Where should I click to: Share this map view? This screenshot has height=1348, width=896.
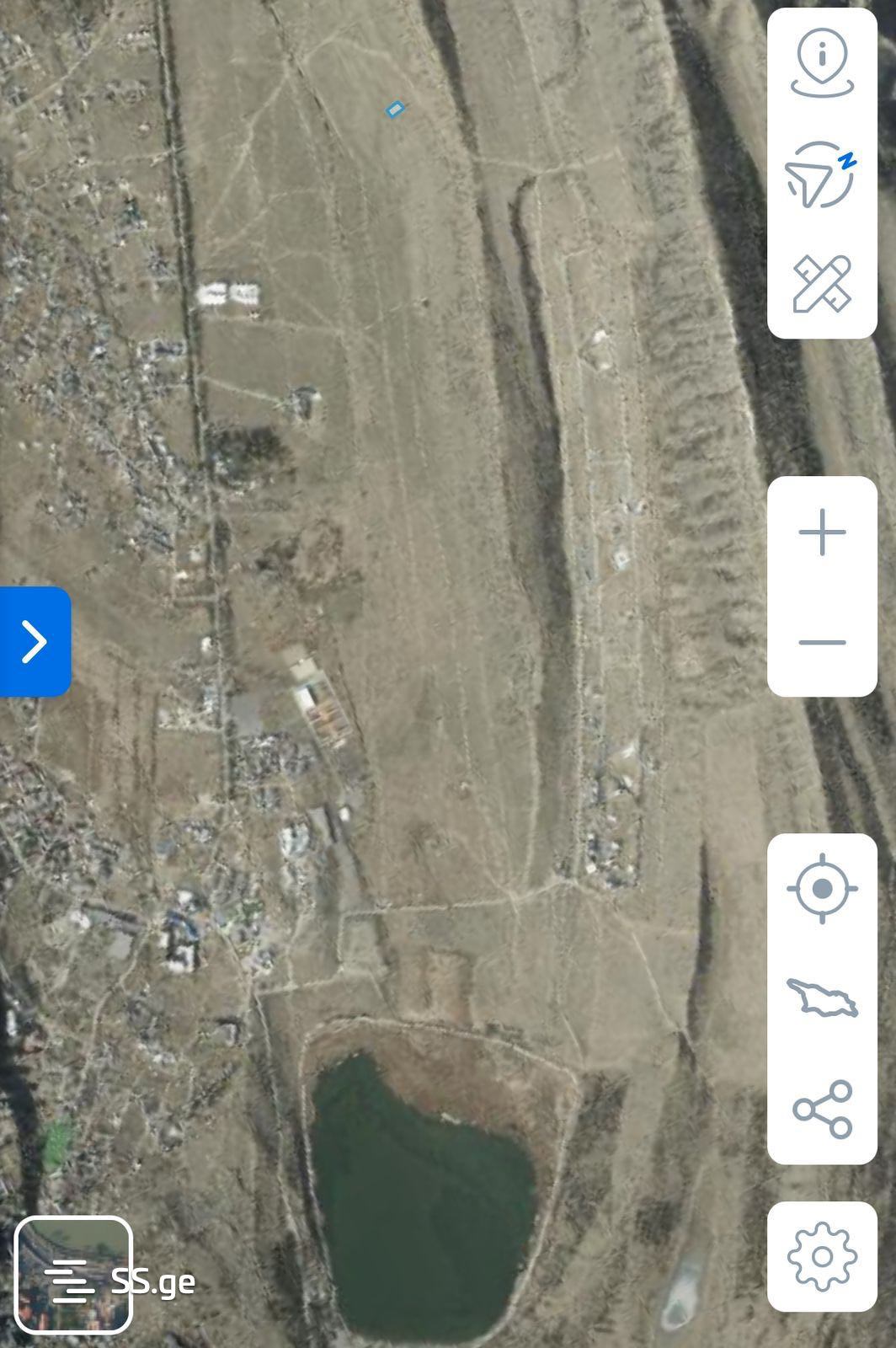click(822, 1109)
